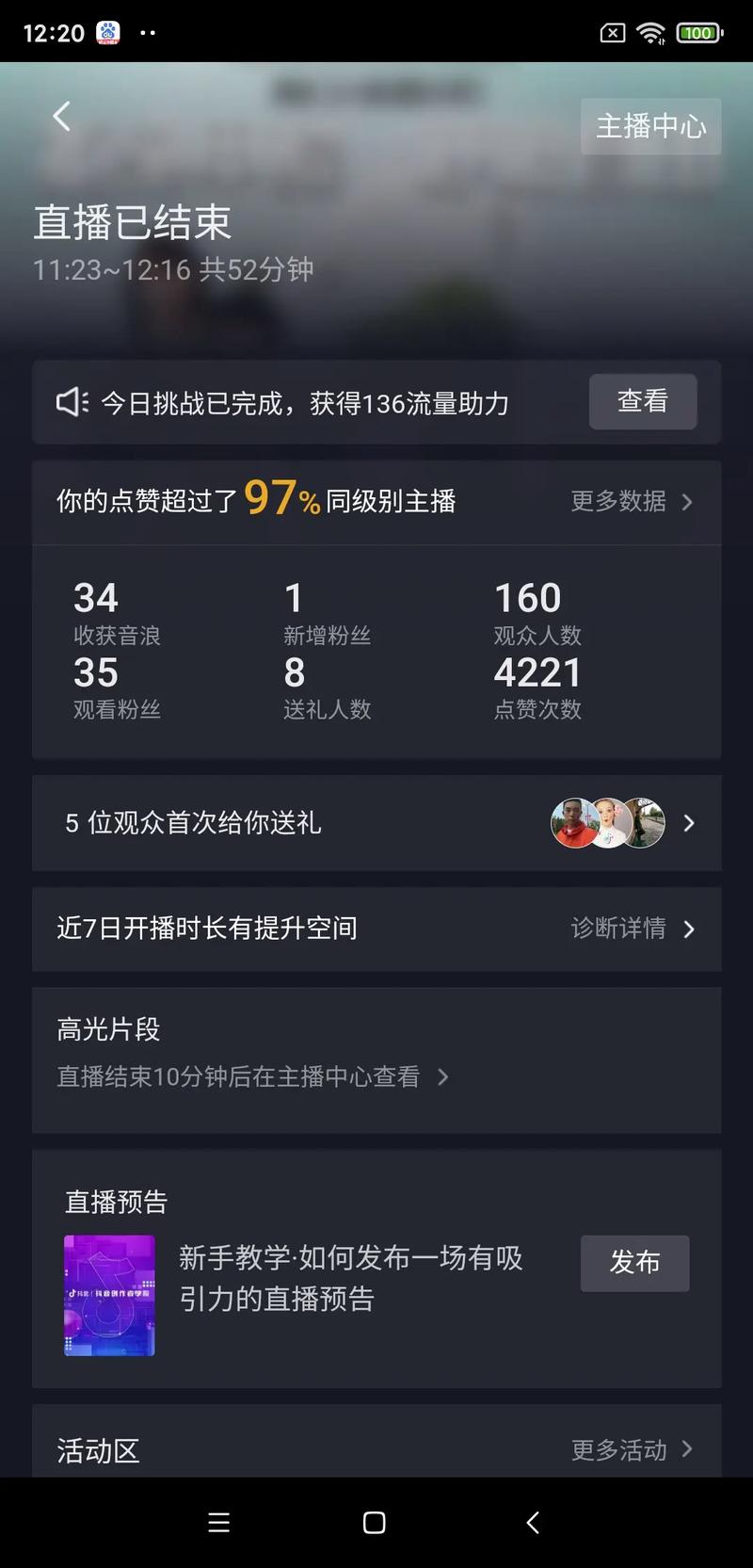Tap the home button in the navigation bar

(374, 1522)
